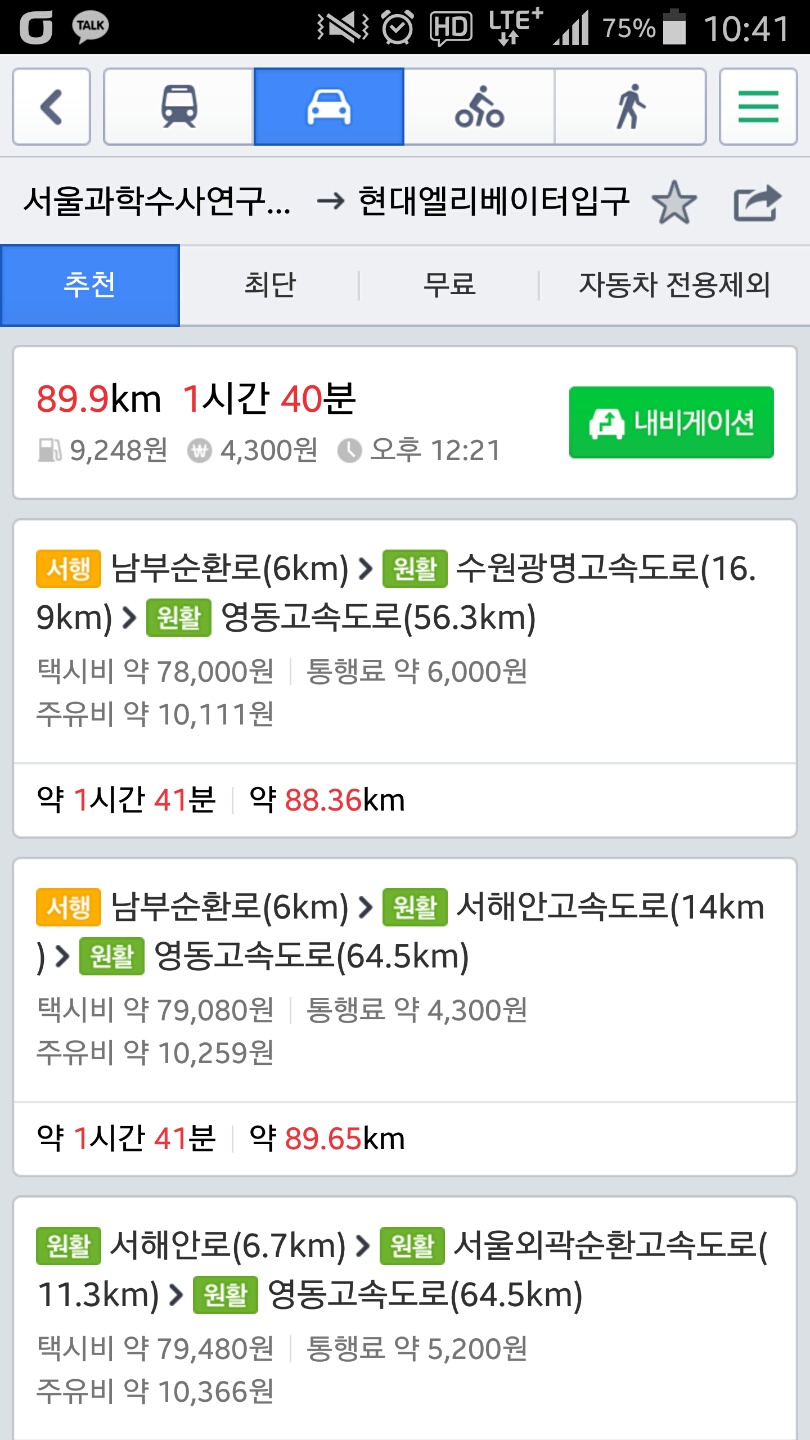The image size is (810, 1440).
Task: Switch to the 최단 route tab
Action: [x=269, y=286]
